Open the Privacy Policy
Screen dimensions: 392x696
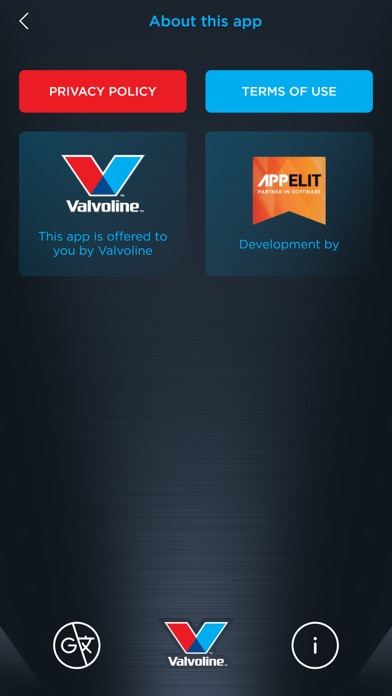pos(103,91)
